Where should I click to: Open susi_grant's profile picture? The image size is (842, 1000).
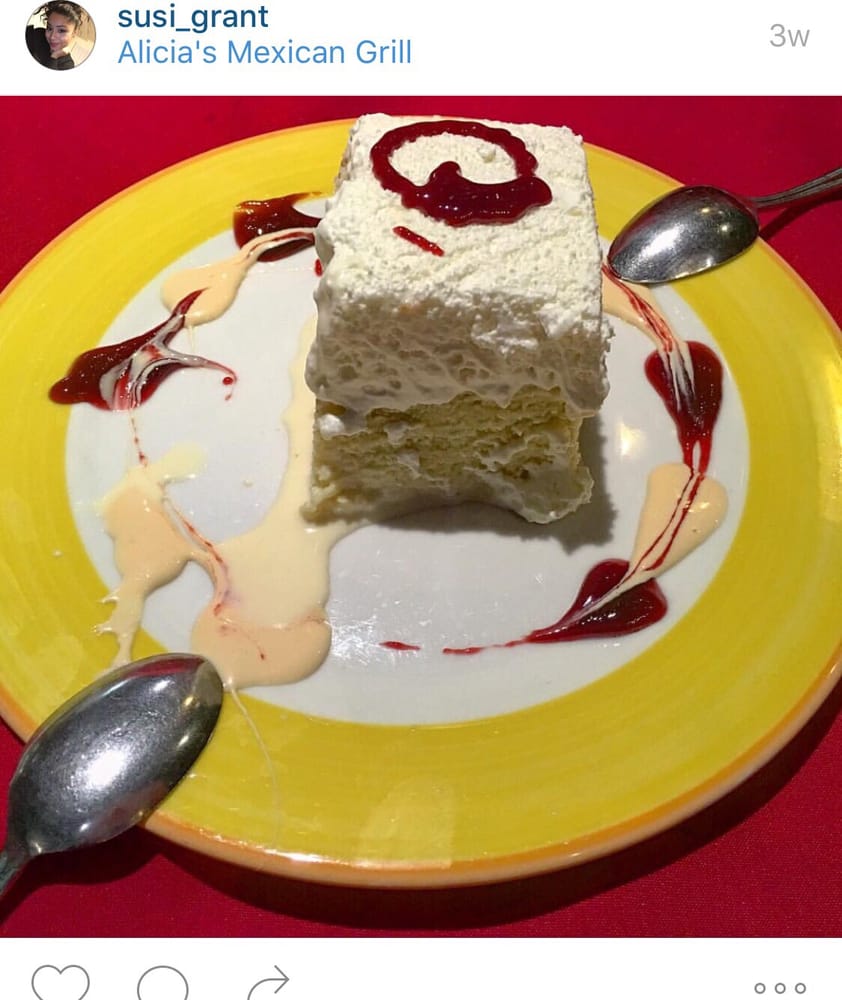[60, 35]
